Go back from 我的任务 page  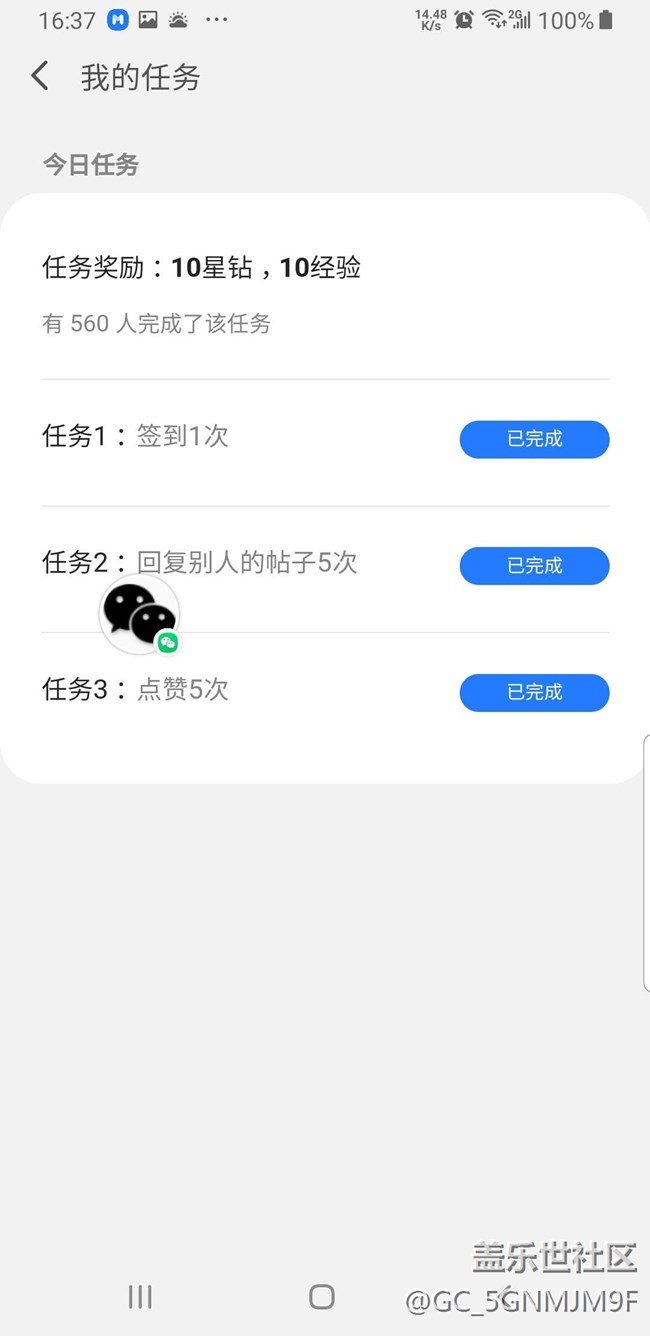tap(40, 77)
